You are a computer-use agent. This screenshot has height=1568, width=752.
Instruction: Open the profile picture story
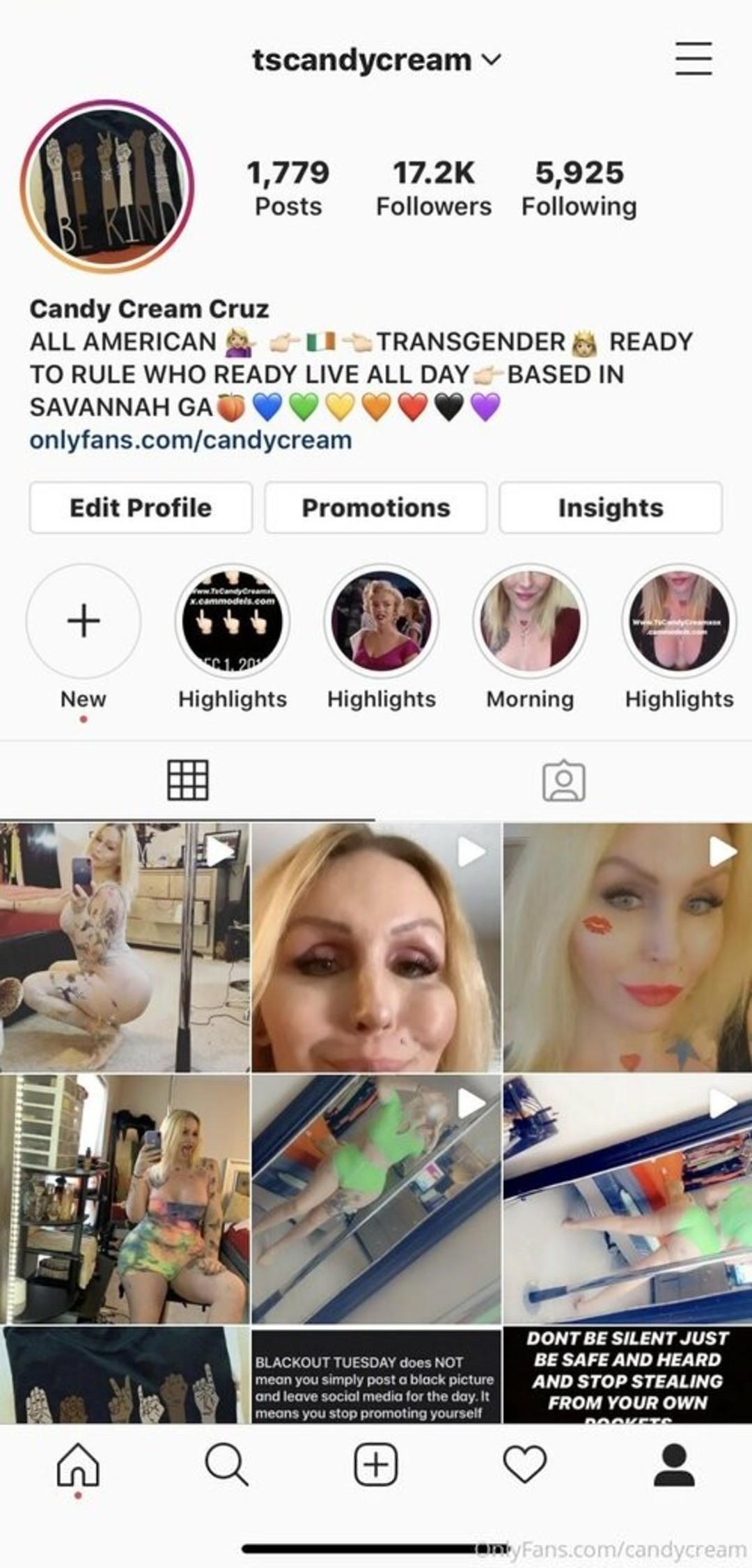[x=107, y=186]
